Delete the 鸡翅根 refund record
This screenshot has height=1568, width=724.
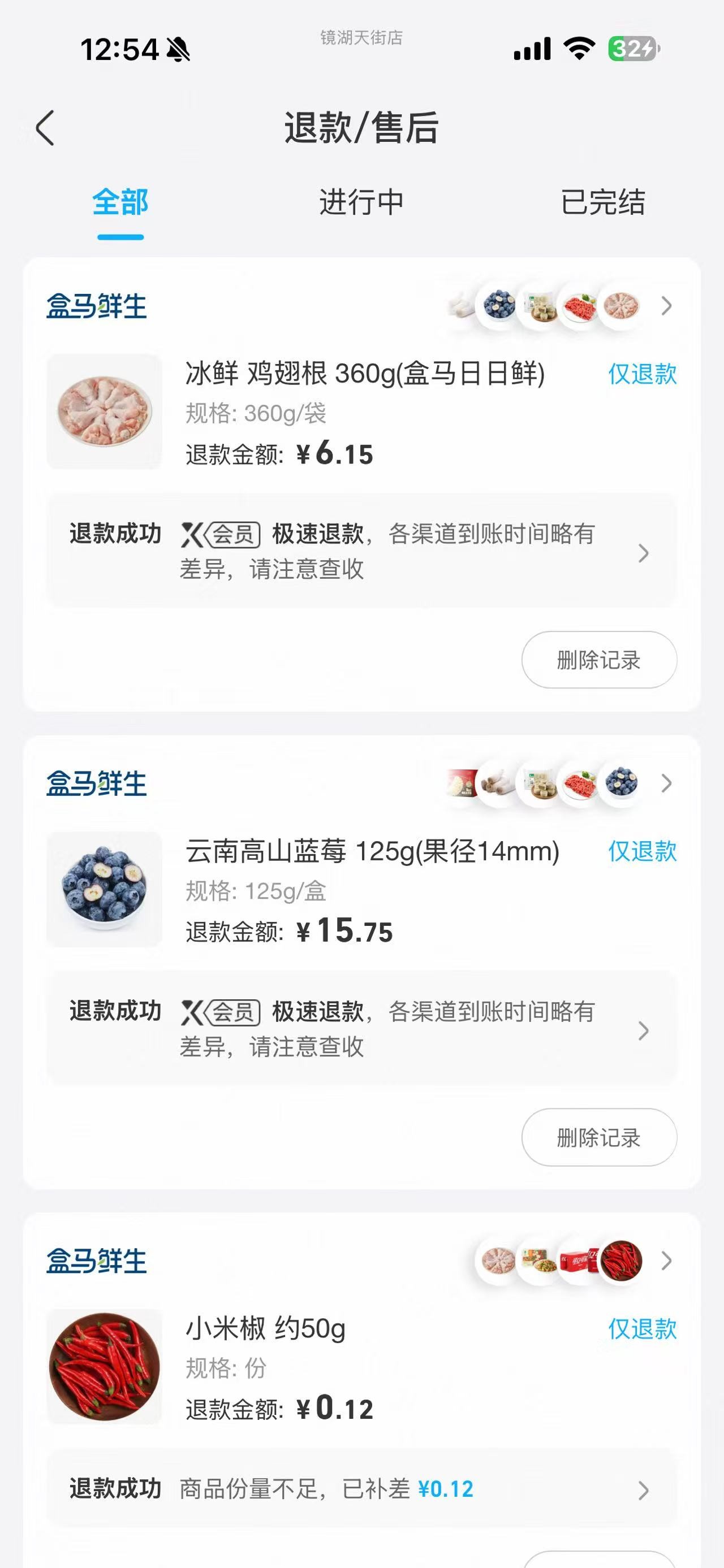[x=599, y=660]
